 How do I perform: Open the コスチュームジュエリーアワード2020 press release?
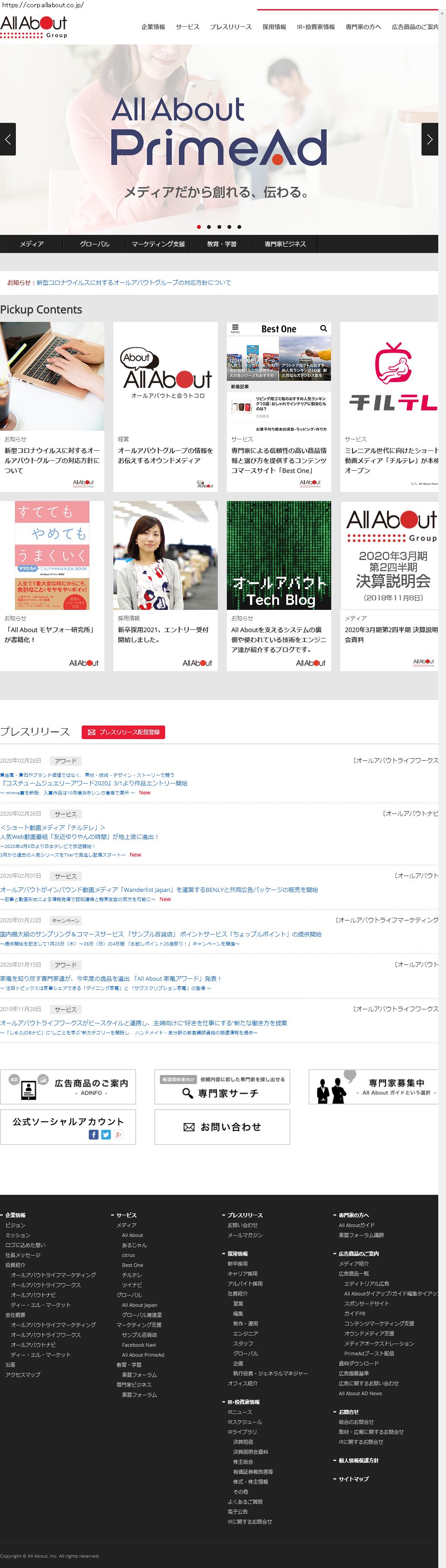[95, 783]
